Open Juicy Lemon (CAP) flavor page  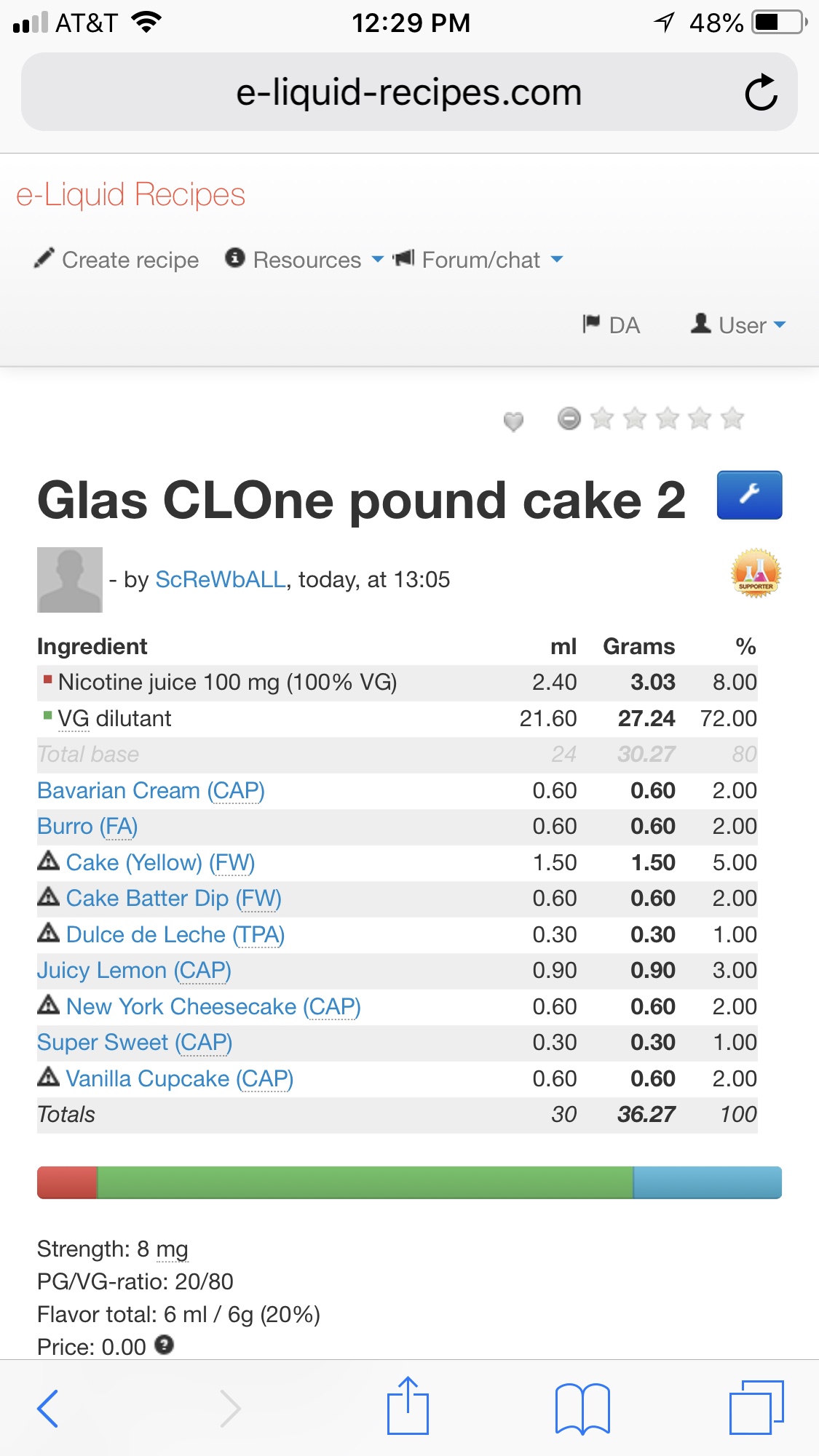[x=134, y=970]
